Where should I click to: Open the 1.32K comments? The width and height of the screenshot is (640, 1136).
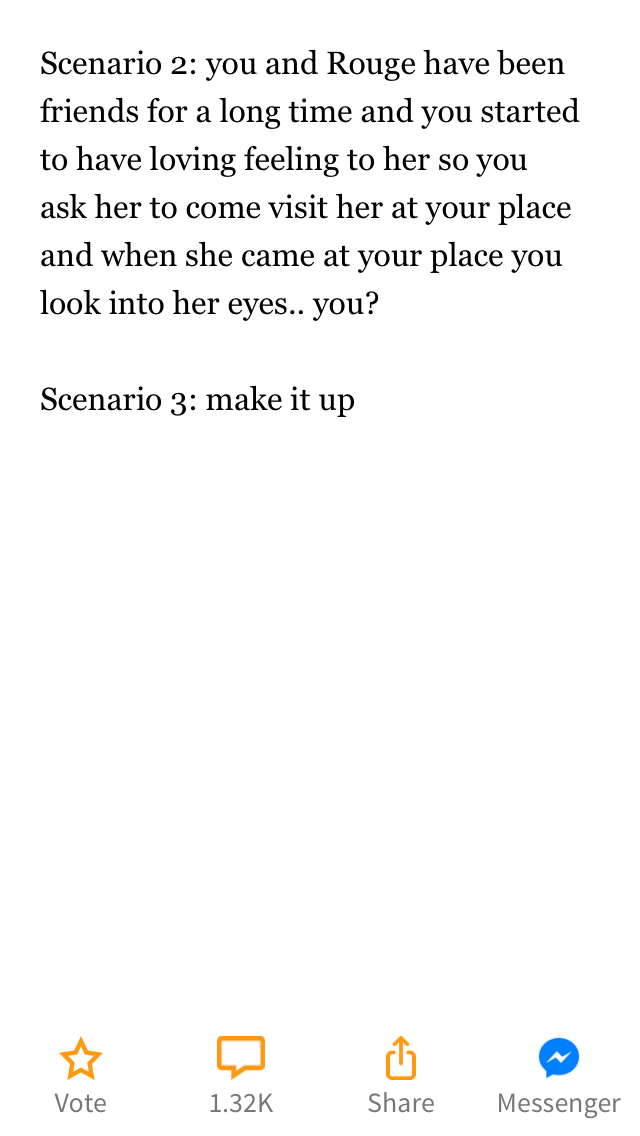coord(241,1075)
